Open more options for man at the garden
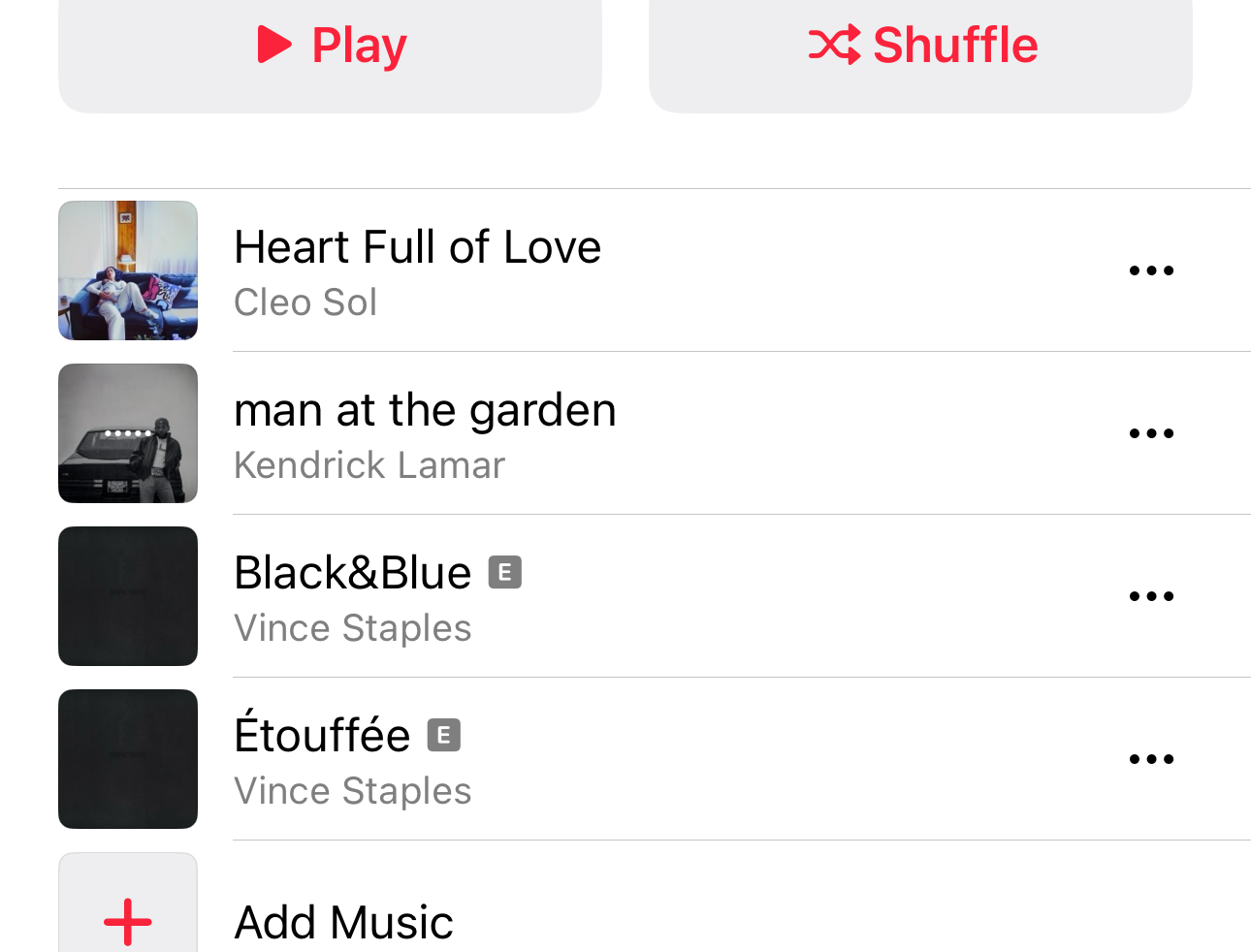This screenshot has height=952, width=1251. [x=1151, y=433]
